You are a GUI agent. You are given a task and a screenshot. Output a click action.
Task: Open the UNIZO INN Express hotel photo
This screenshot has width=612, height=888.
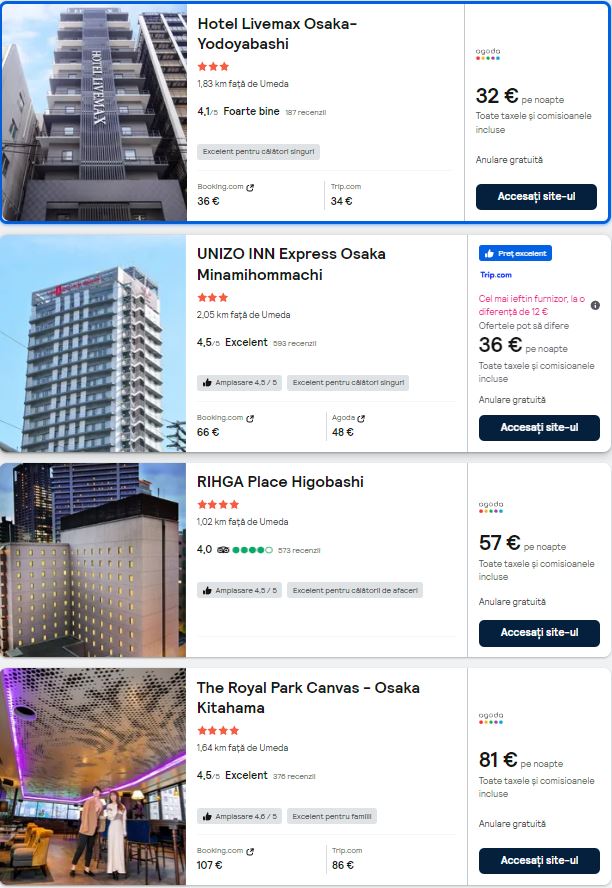[x=94, y=343]
